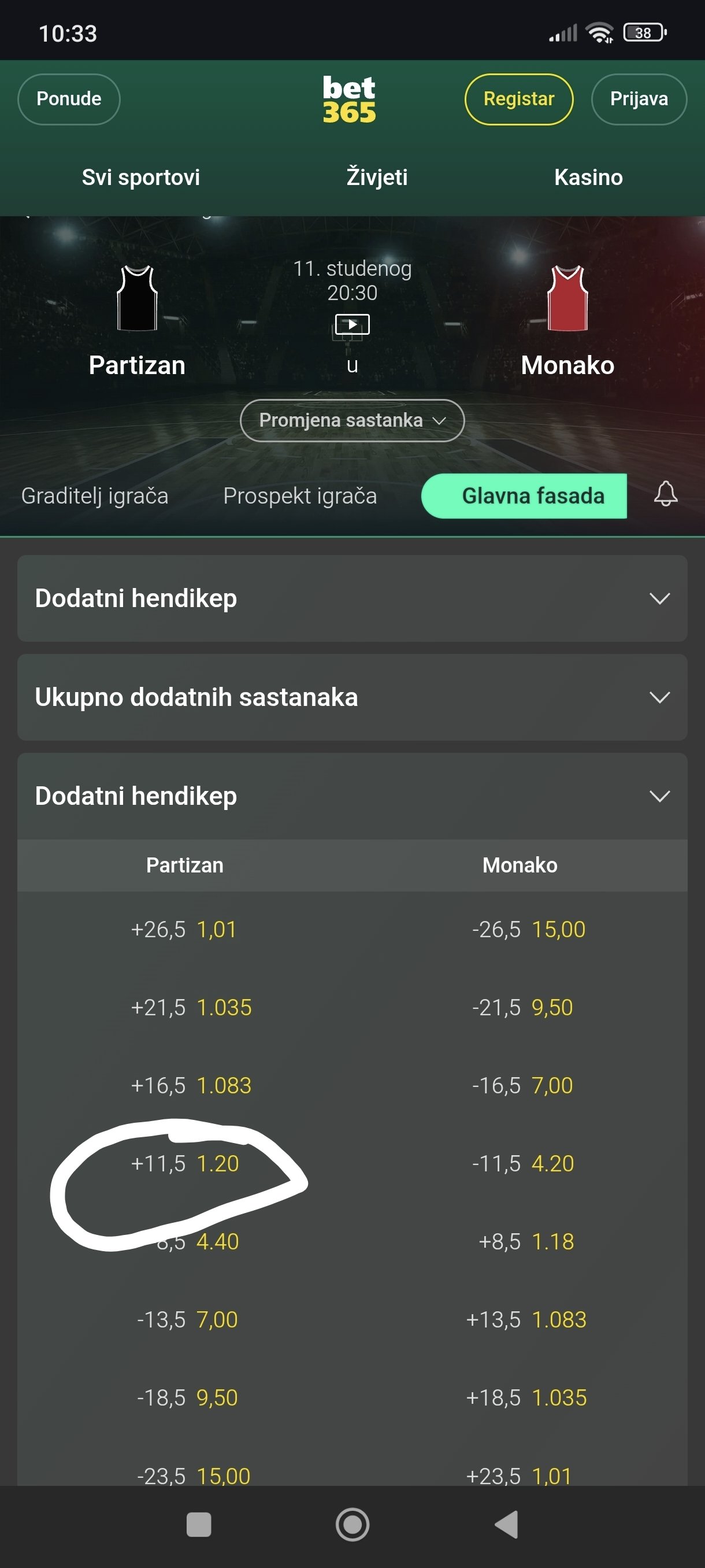Open the Prijava login button
Viewport: 705px width, 1568px height.
(638, 99)
